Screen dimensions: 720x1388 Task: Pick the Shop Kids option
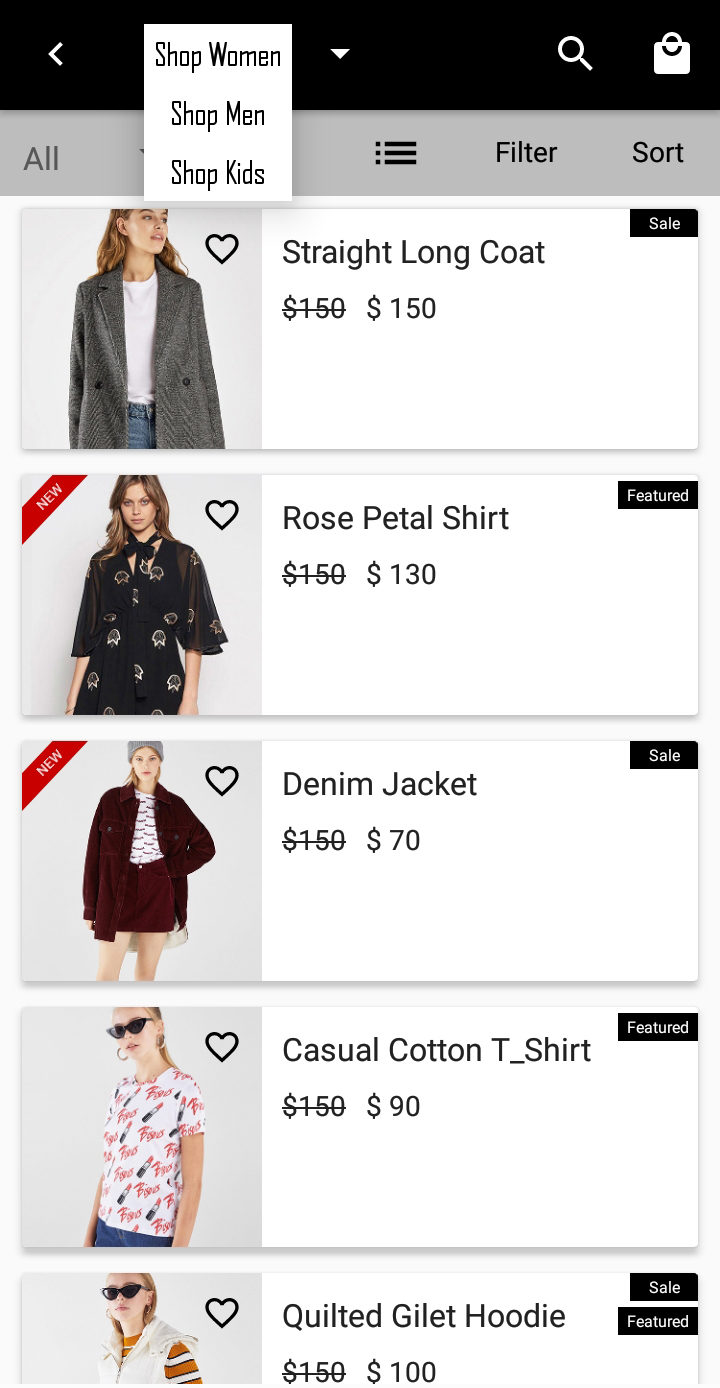click(218, 173)
